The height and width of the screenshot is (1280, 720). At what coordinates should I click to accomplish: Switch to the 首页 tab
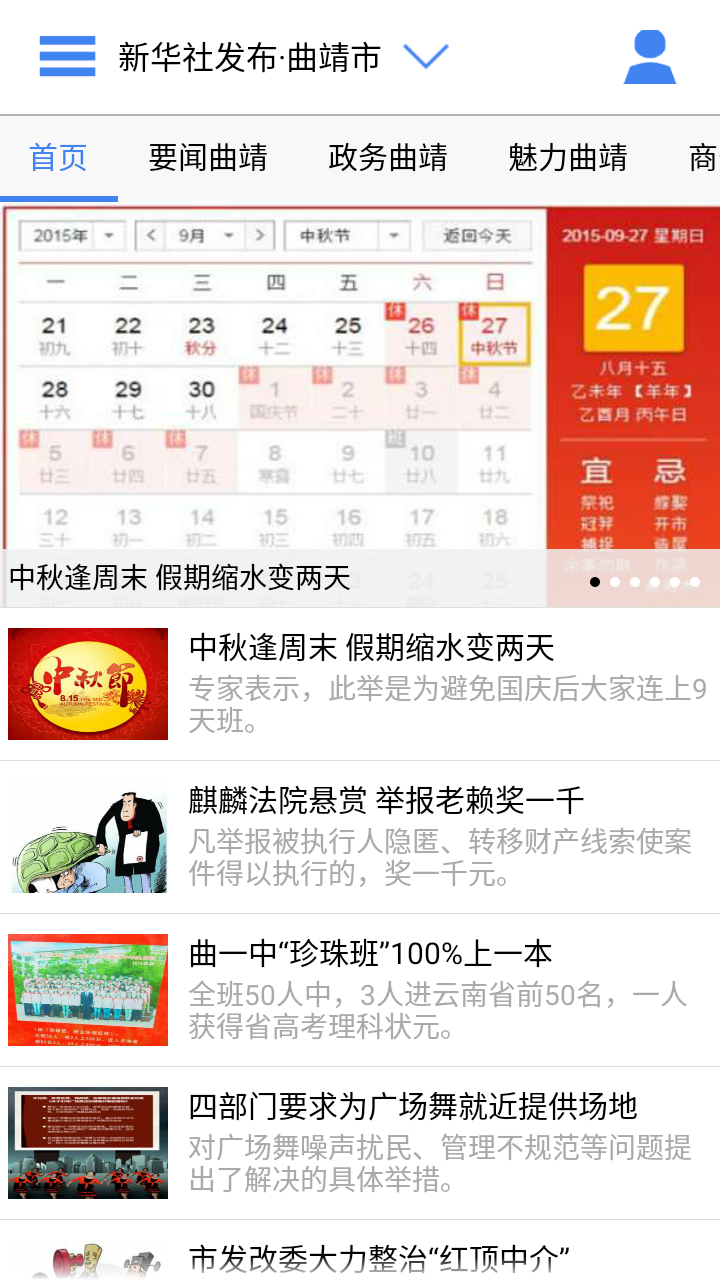coord(58,158)
